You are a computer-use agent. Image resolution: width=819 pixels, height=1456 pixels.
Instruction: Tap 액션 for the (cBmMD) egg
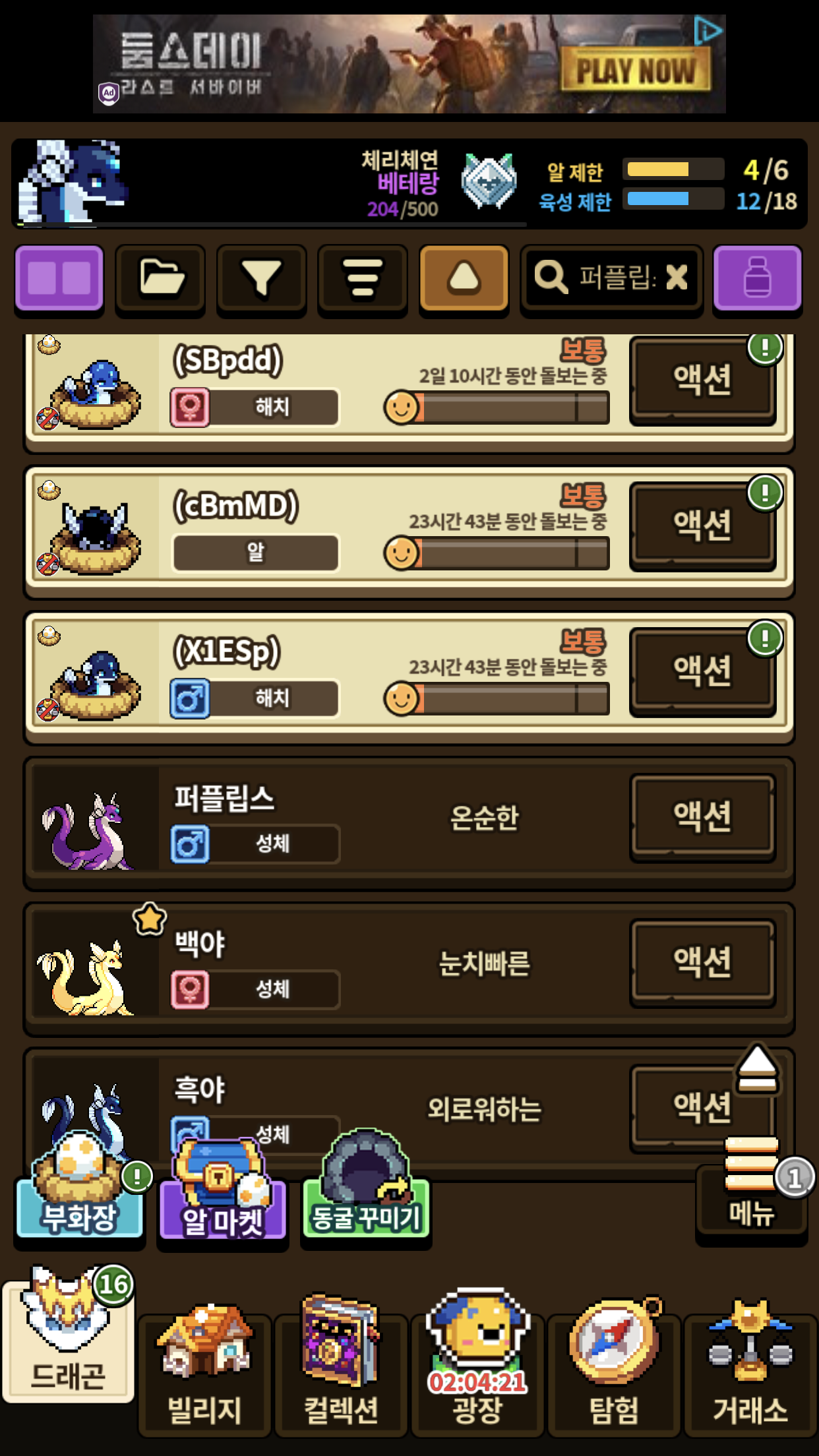click(702, 526)
